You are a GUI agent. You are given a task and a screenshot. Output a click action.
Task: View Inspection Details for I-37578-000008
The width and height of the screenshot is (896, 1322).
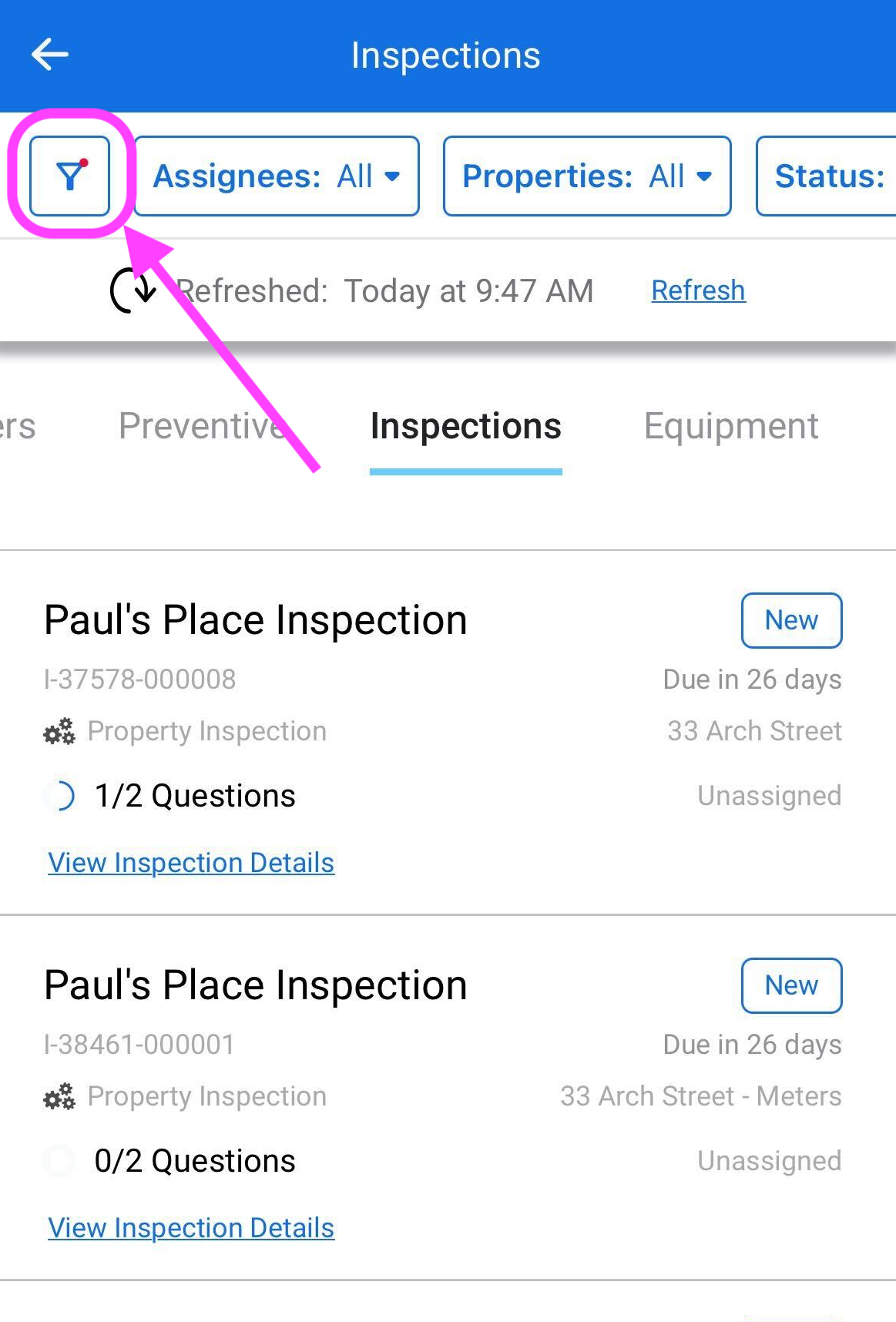pos(191,863)
